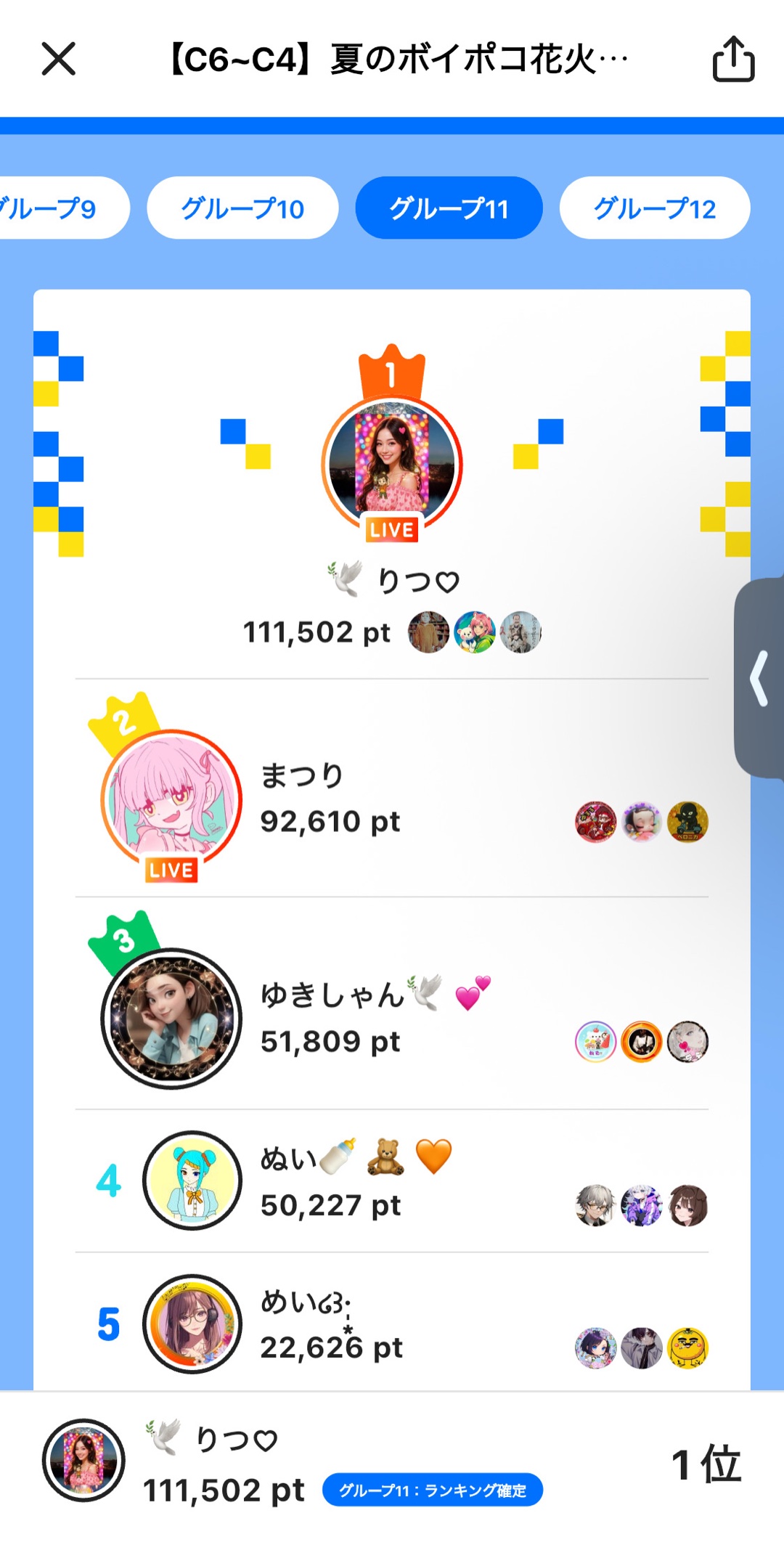The width and height of the screenshot is (784, 1550).
Task: Close the event ranking page
Action: [58, 59]
